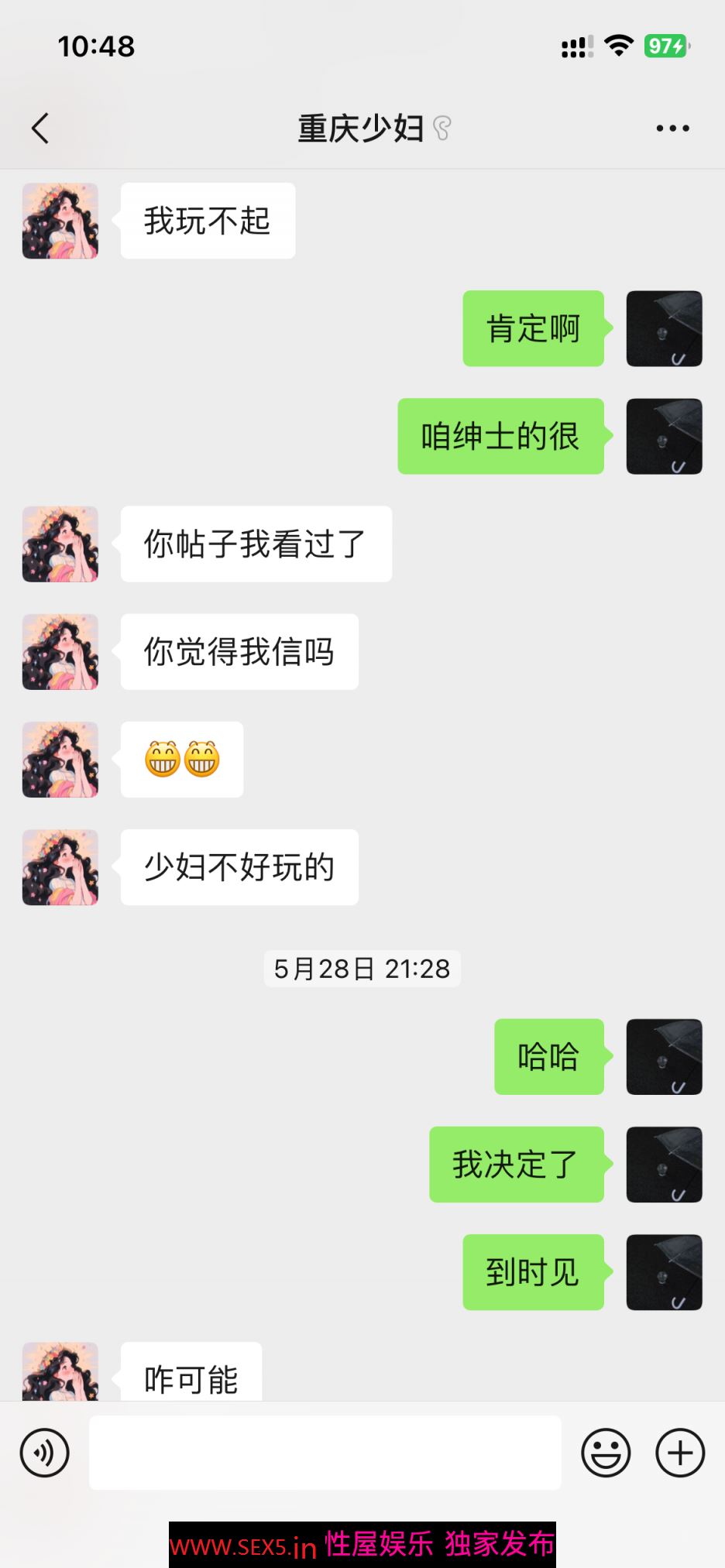Open contact's avatar beside "我玩不起"

tap(60, 221)
